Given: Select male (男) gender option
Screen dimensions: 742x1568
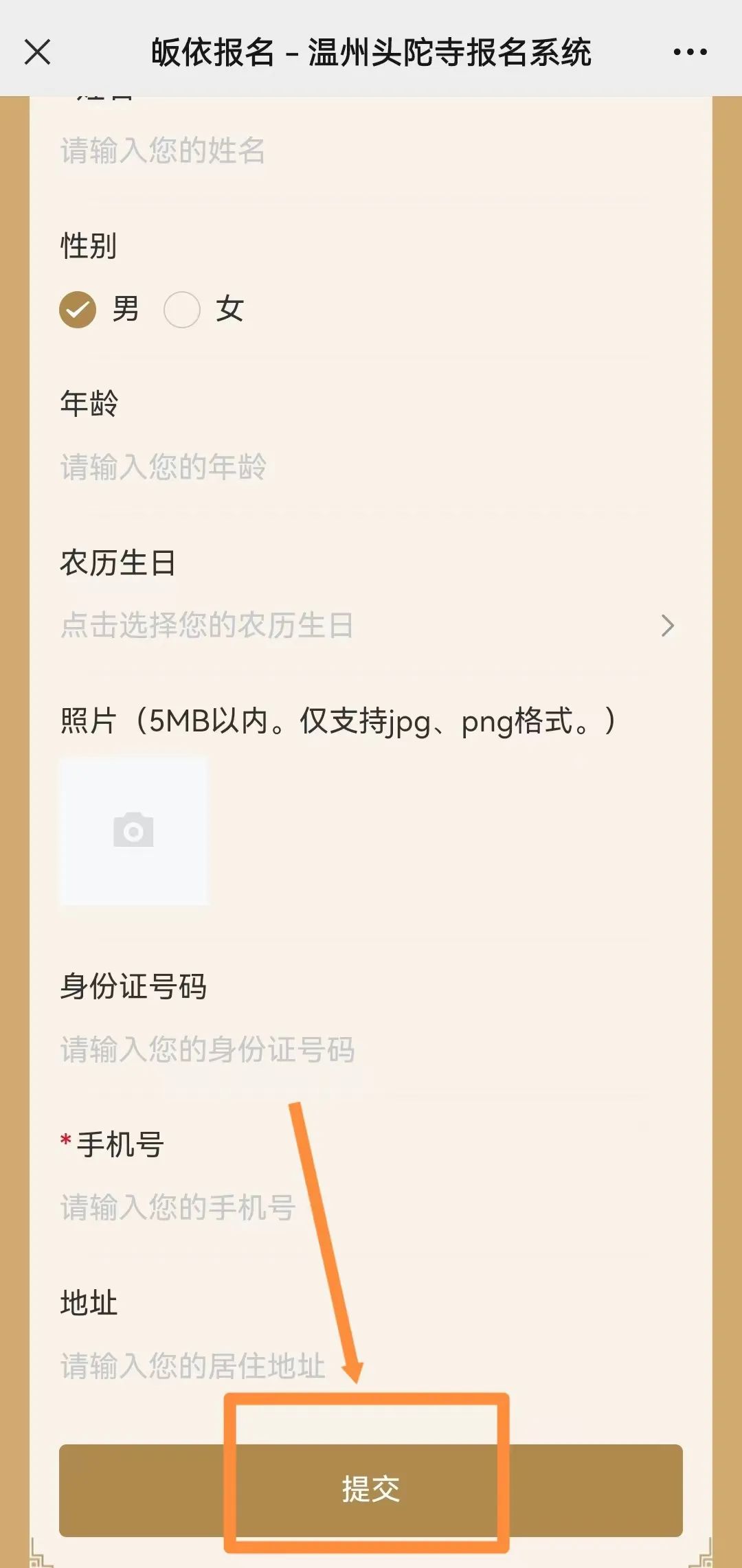Looking at the screenshot, I should (x=78, y=310).
